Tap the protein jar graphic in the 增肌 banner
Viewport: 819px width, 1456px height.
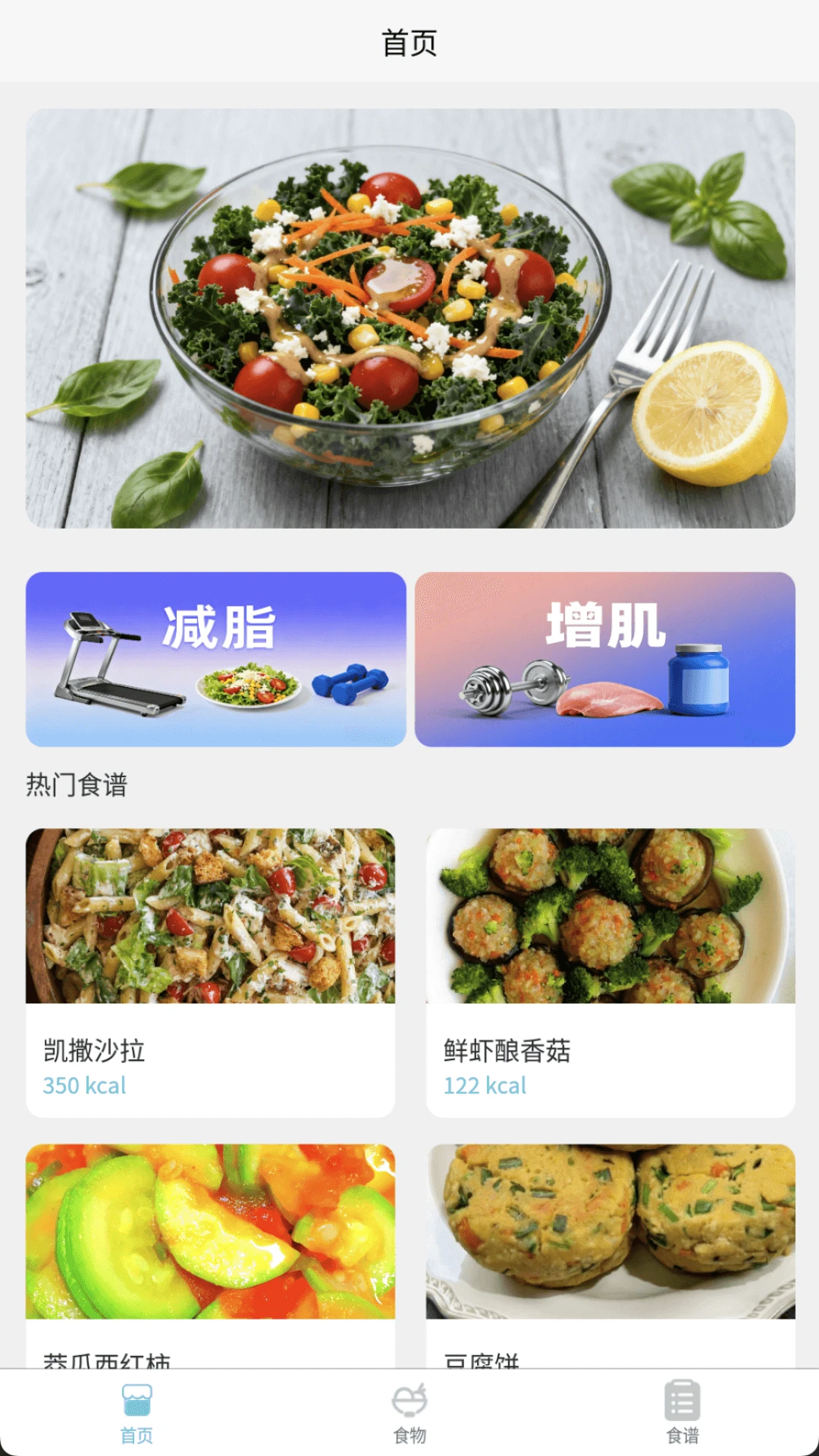[701, 682]
